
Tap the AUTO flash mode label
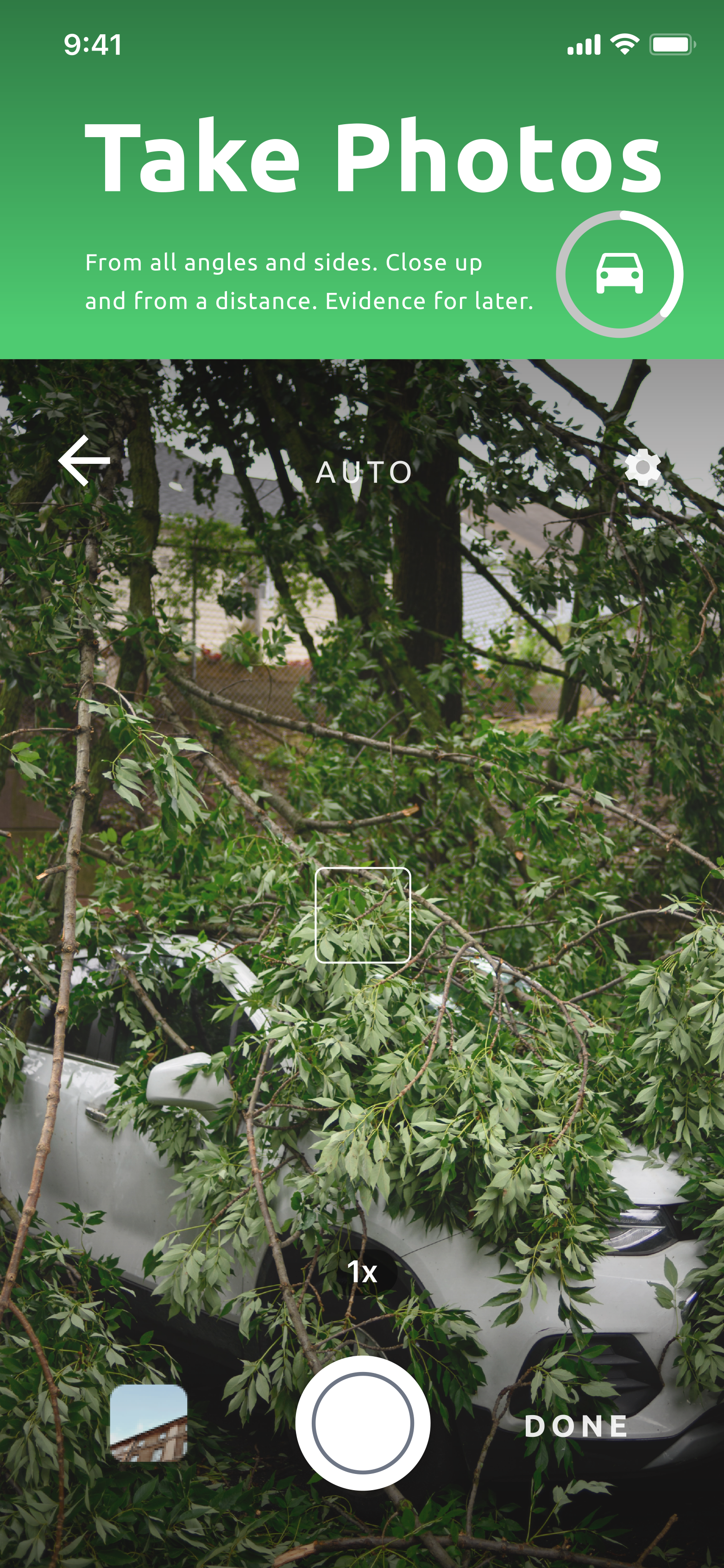coord(364,472)
